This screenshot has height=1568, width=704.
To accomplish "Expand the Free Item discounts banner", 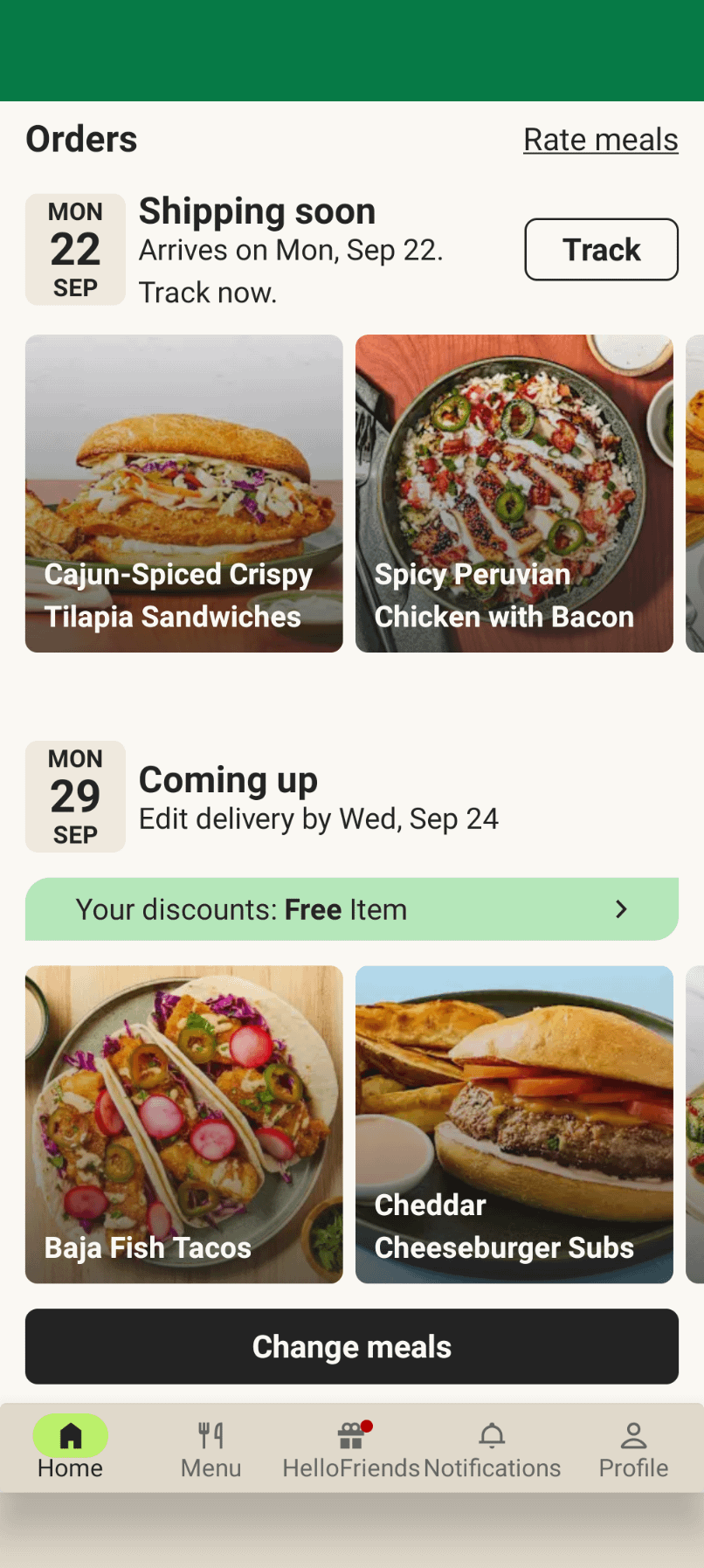I will pyautogui.click(x=351, y=909).
